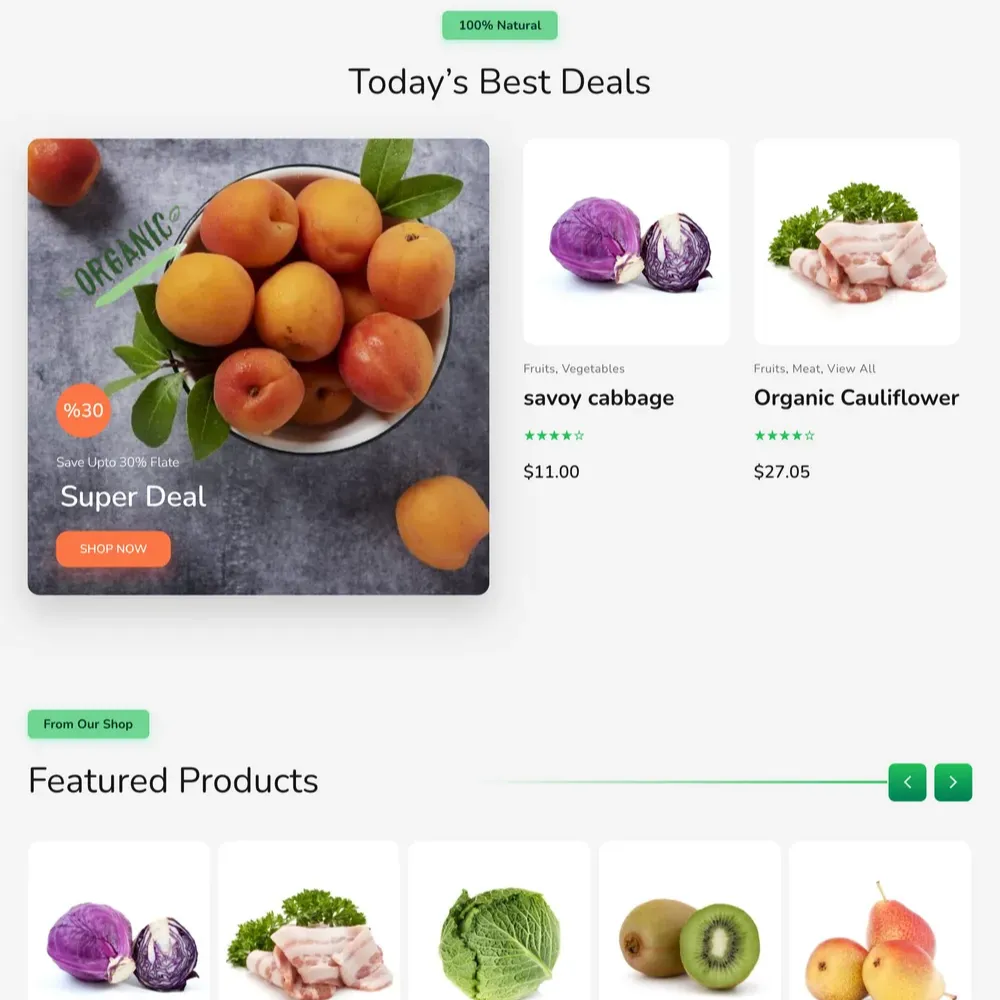This screenshot has width=1000, height=1000.
Task: Tap the Shop Now button
Action: click(113, 549)
